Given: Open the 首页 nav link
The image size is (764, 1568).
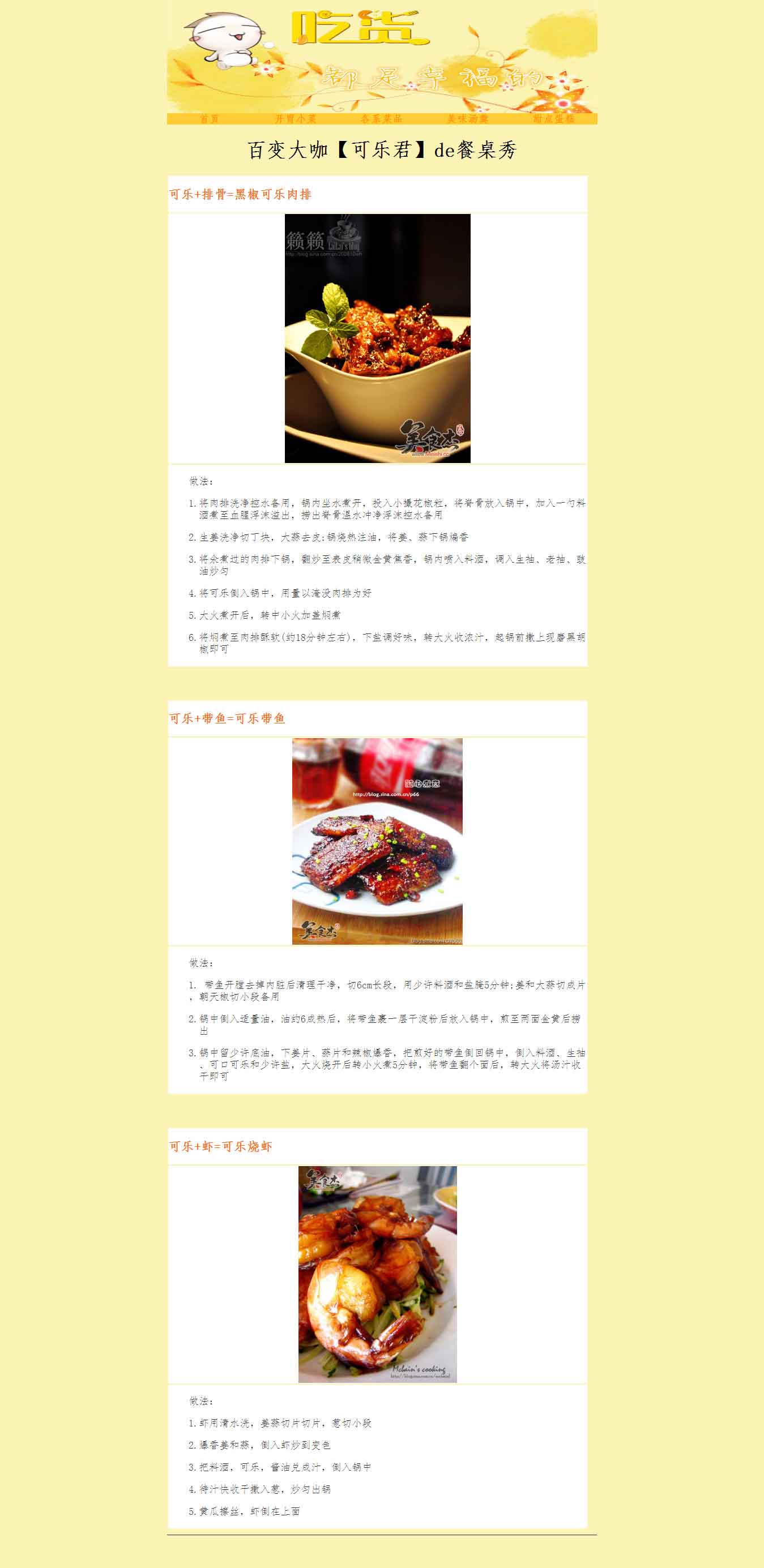Looking at the screenshot, I should point(210,119).
